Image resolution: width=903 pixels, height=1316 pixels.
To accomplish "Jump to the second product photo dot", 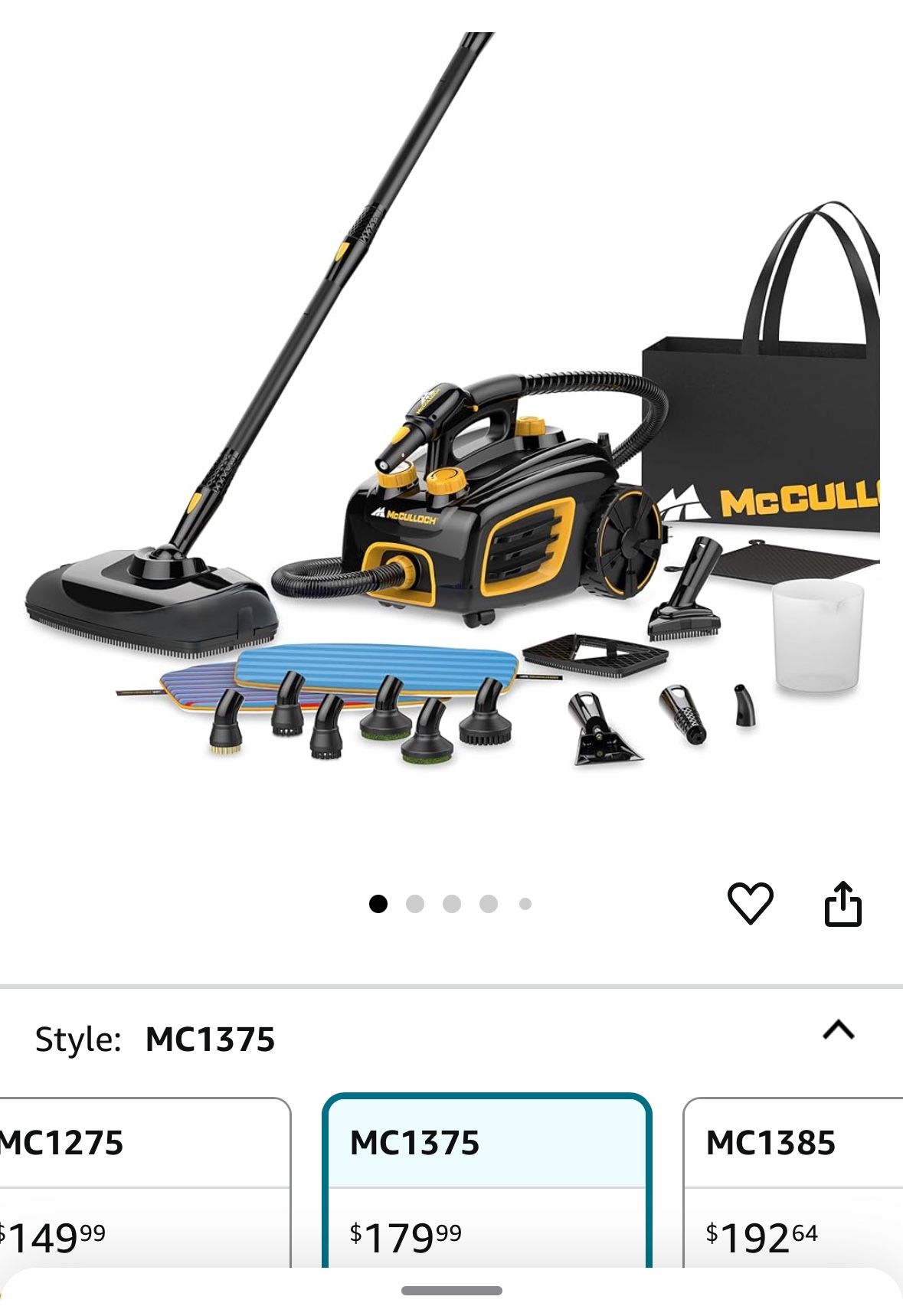I will click(x=415, y=904).
